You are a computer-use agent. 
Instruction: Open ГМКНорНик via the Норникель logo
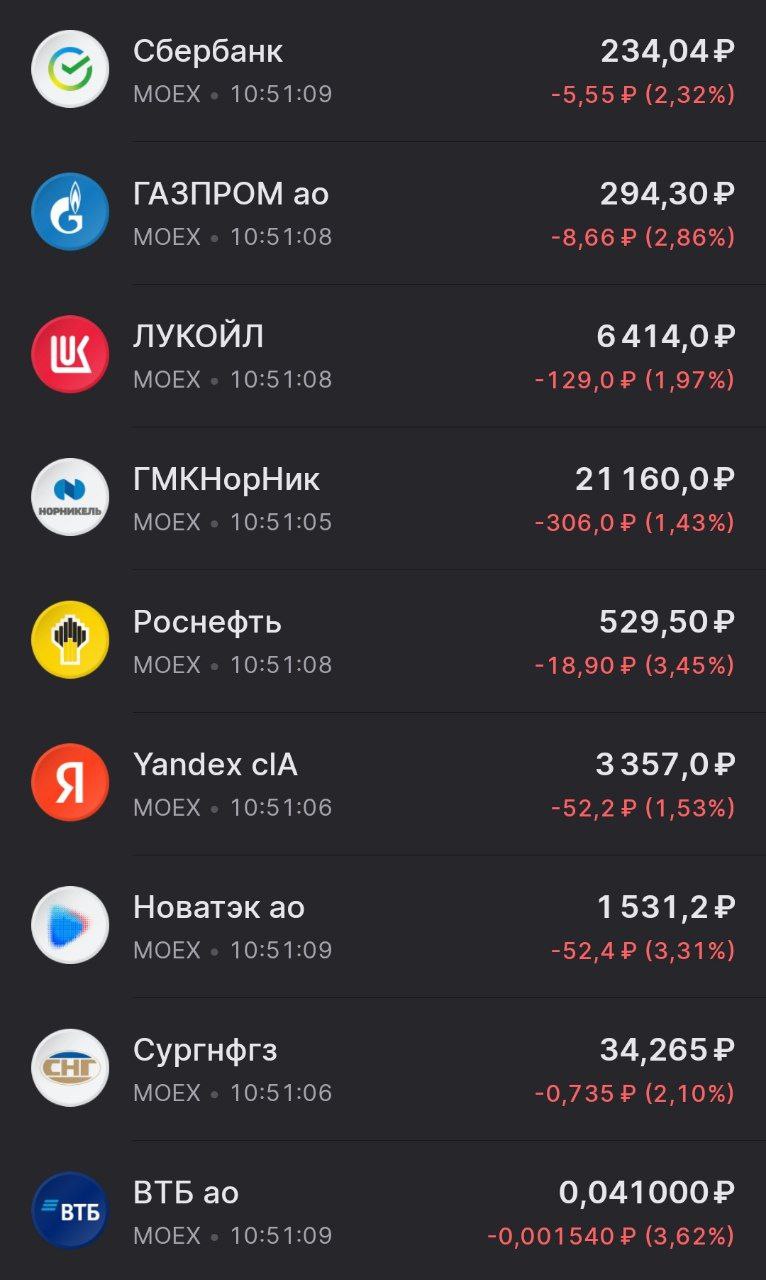click(x=70, y=497)
